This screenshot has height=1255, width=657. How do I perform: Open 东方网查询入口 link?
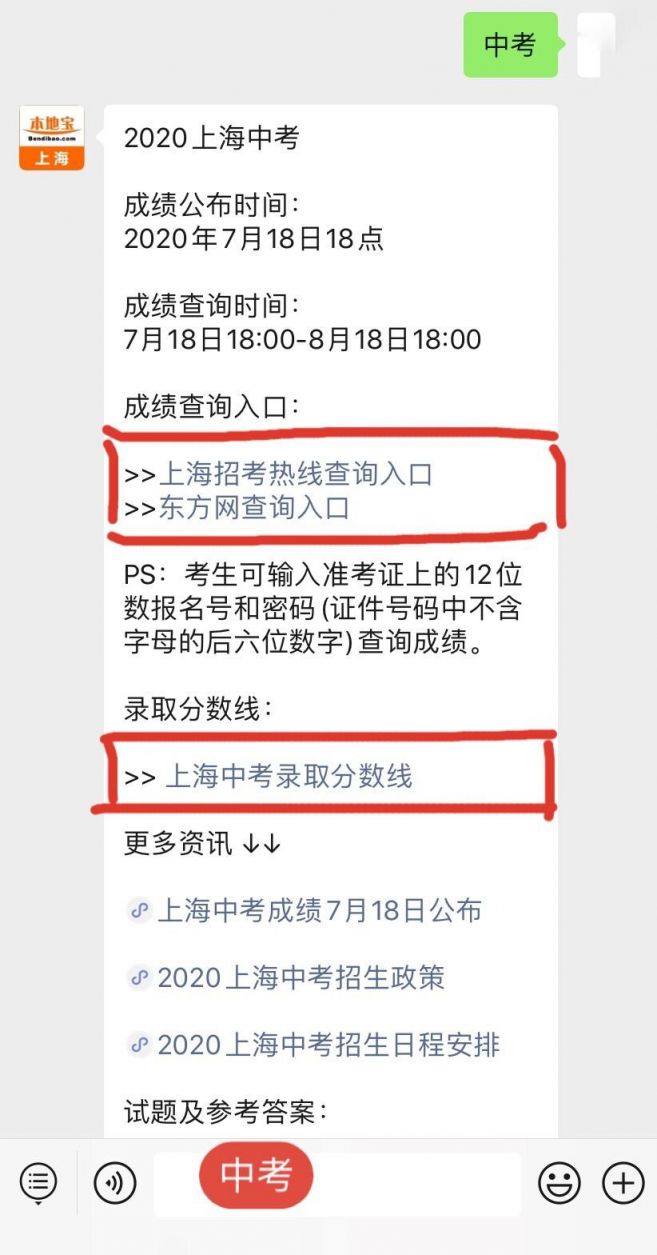click(x=254, y=508)
